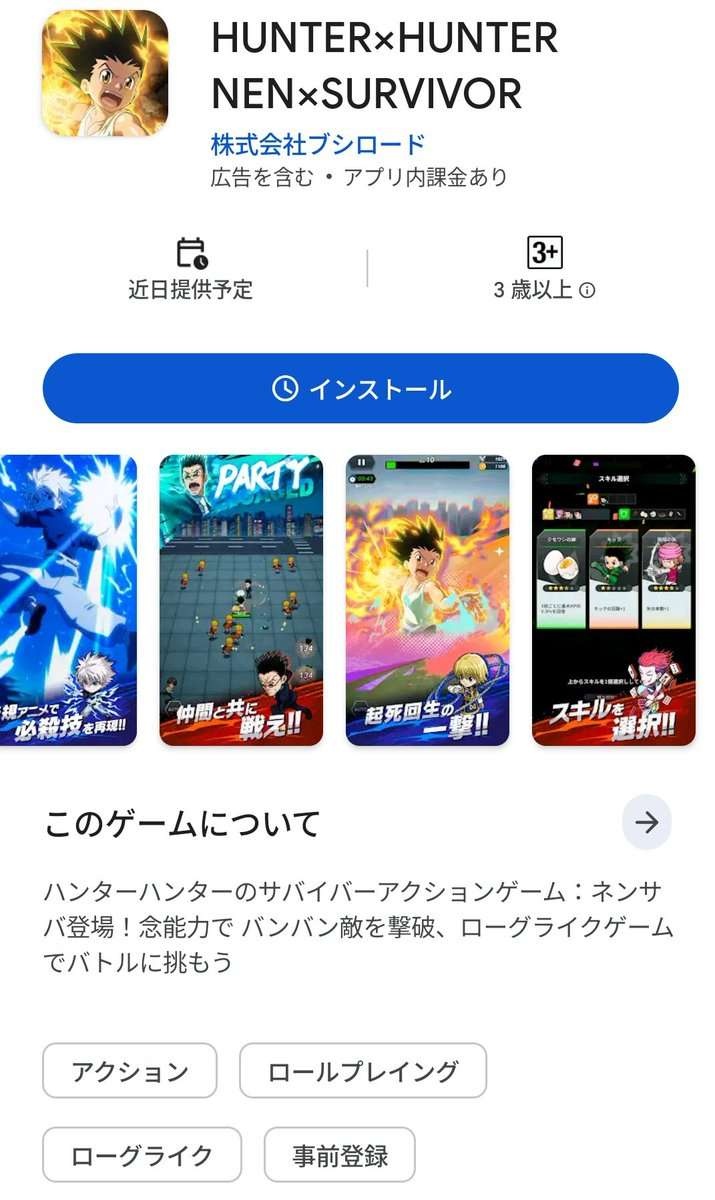Select the アクション chip
This screenshot has width=715, height=1200.
(x=130, y=1071)
